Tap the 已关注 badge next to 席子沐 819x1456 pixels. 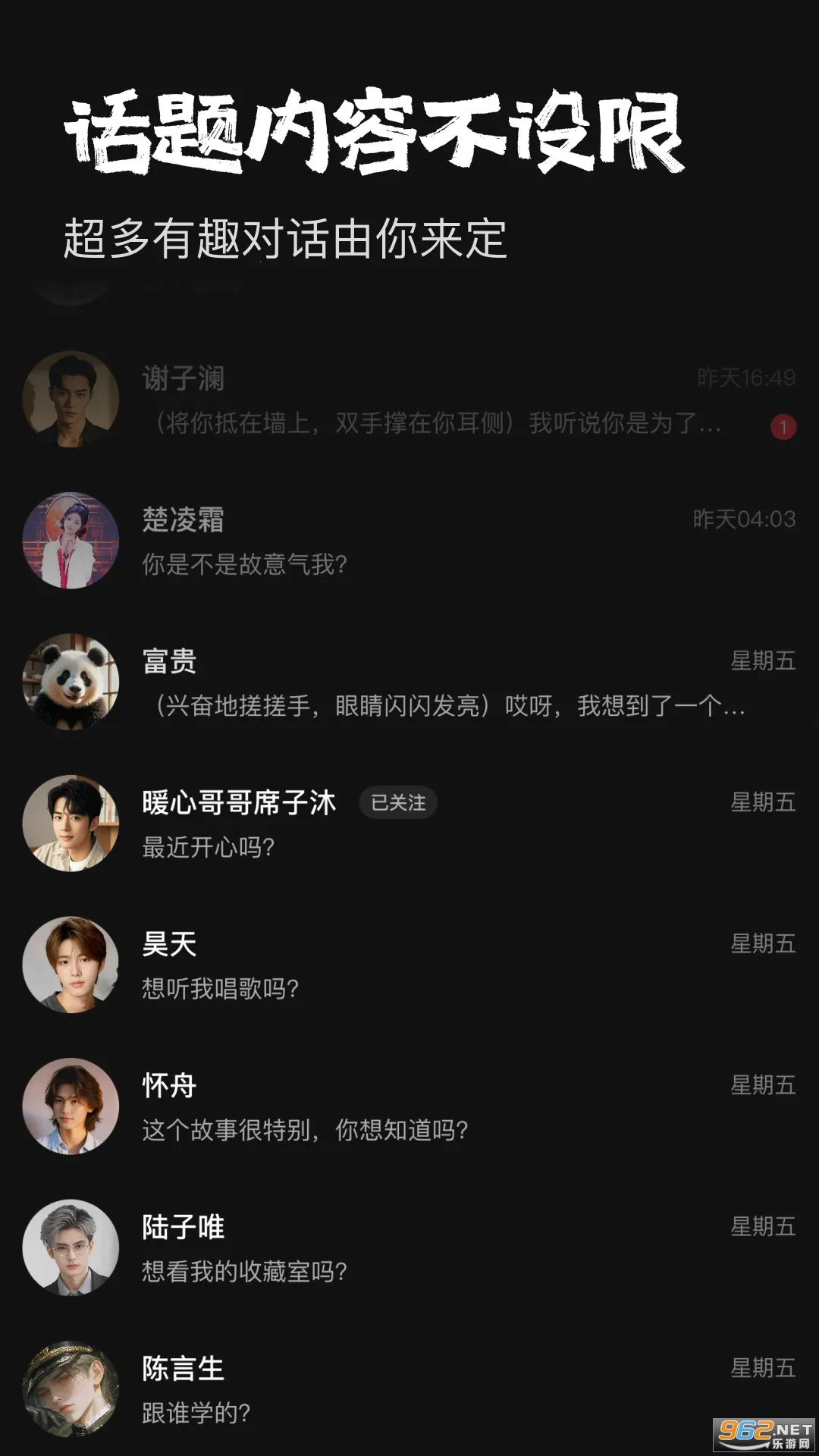pos(397,802)
